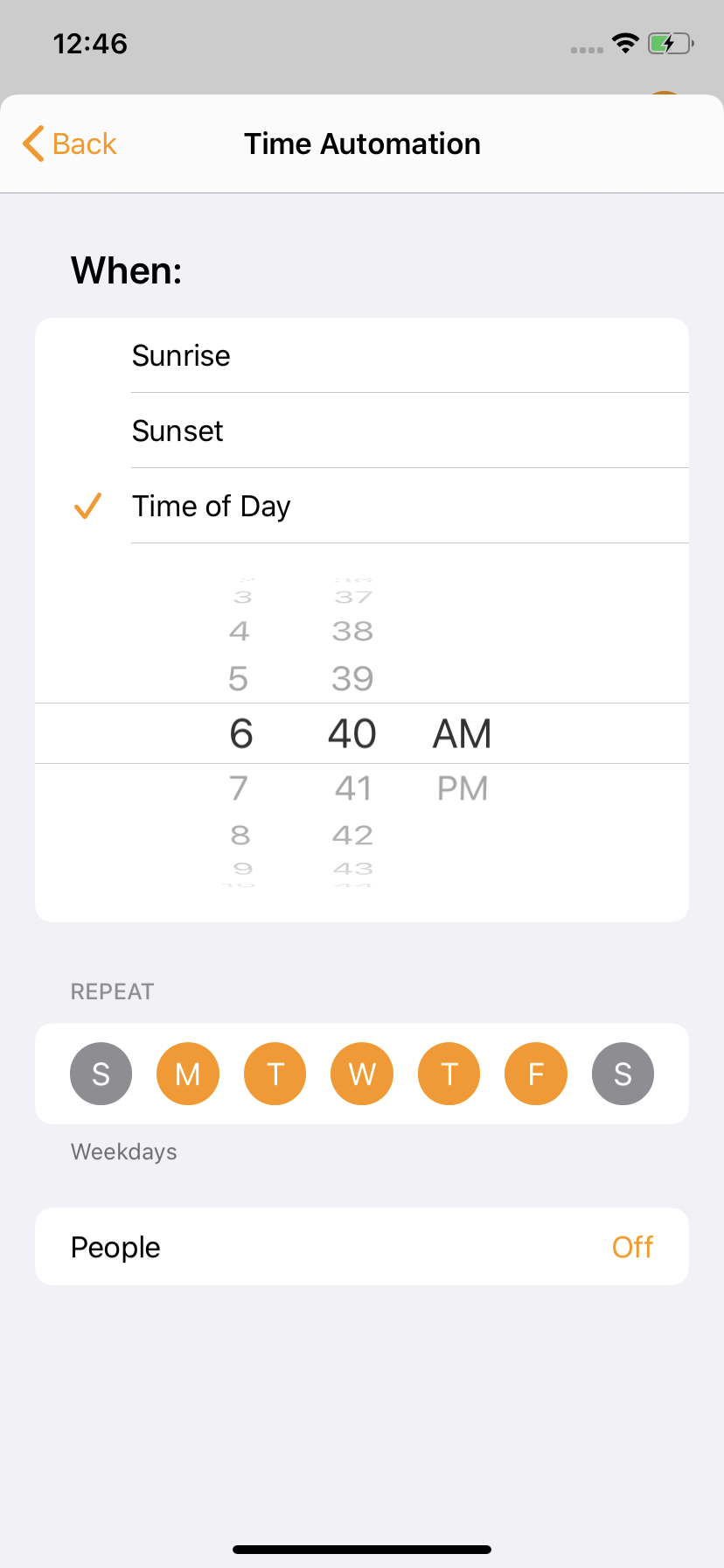Disable Monday in the repeat days
Screen dimensions: 724x1568
pos(188,1074)
